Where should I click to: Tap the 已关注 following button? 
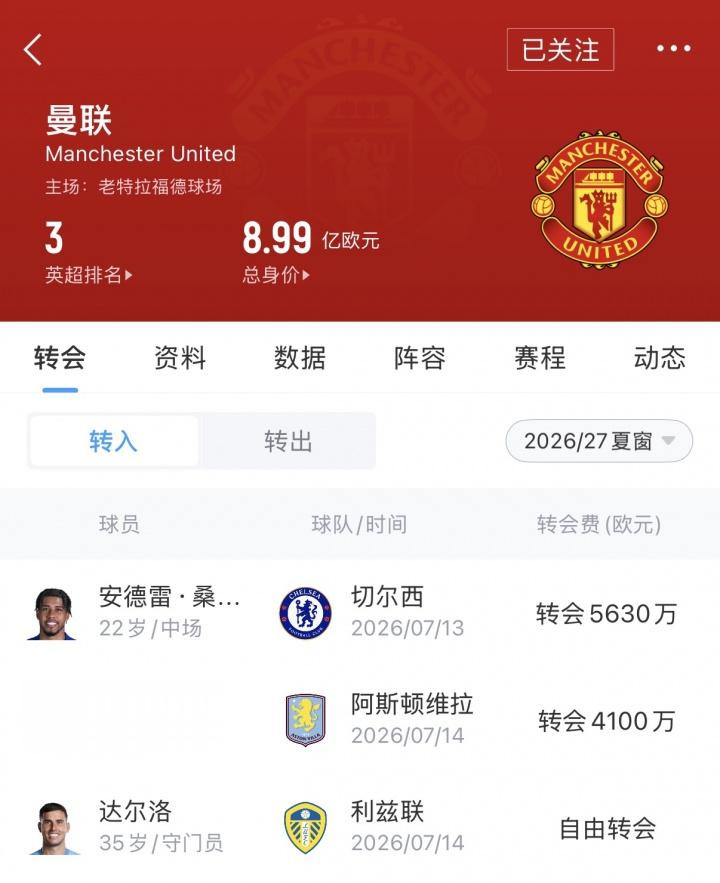pos(560,50)
